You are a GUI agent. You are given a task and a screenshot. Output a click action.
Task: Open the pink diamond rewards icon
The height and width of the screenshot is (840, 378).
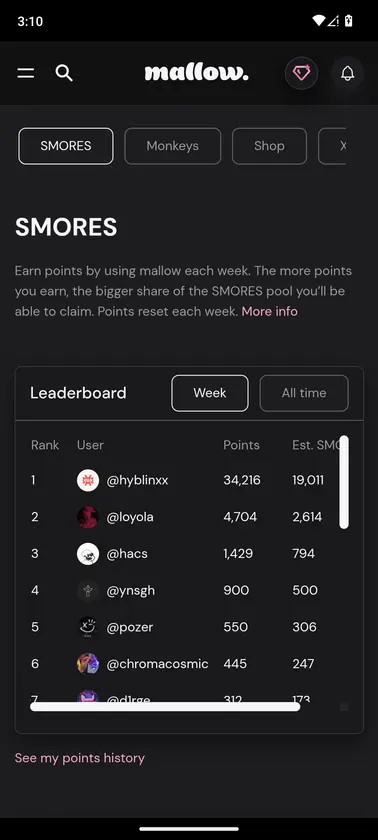[301, 73]
